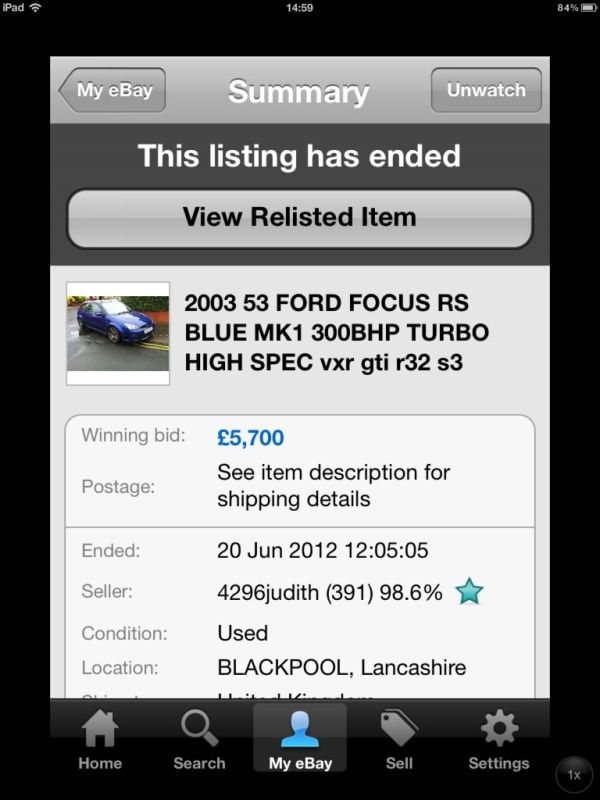Open the Search tab
Viewport: 600px width, 800px height.
(x=199, y=741)
